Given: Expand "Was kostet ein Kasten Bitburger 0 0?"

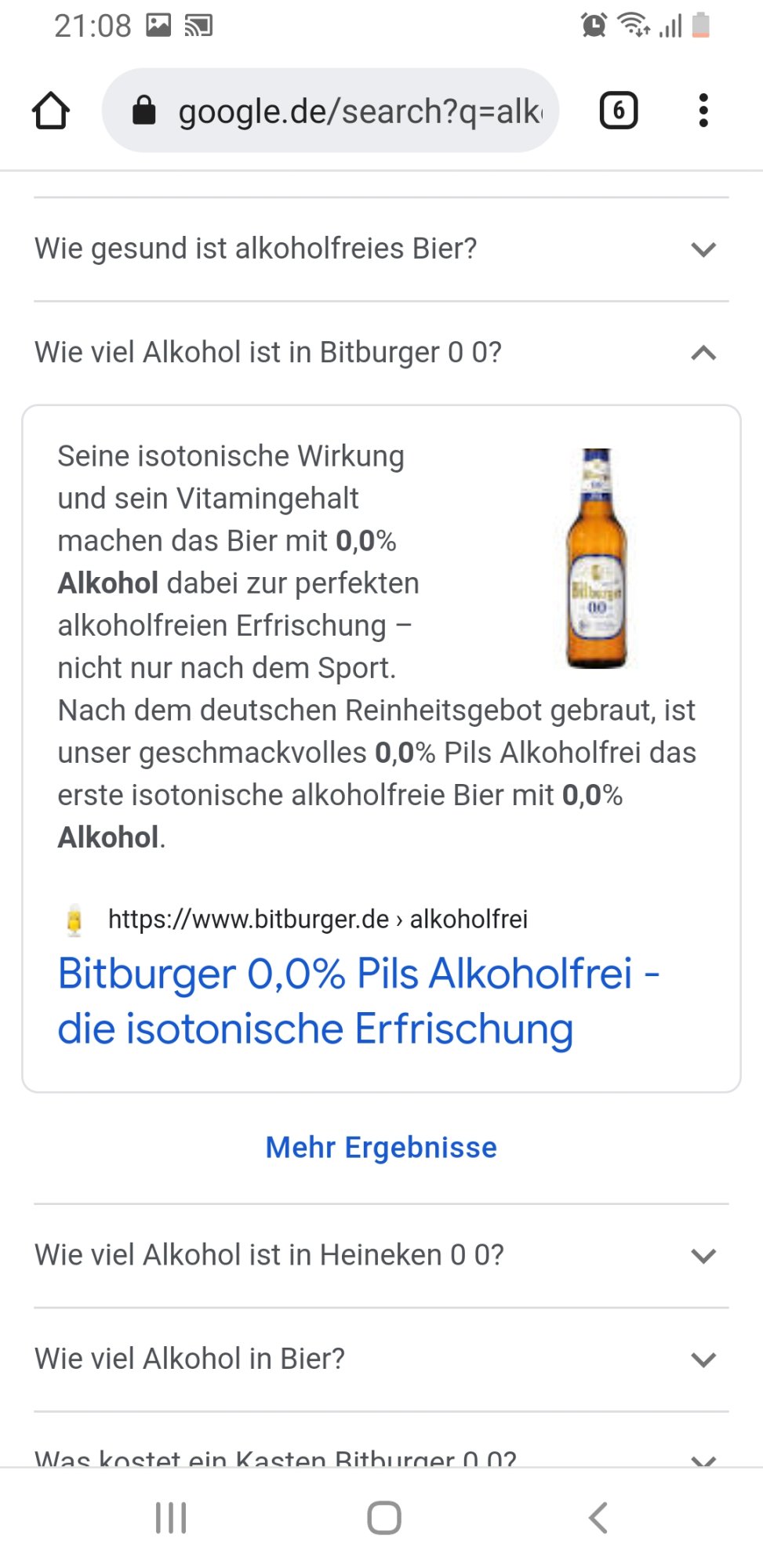Looking at the screenshot, I should click(381, 1457).
